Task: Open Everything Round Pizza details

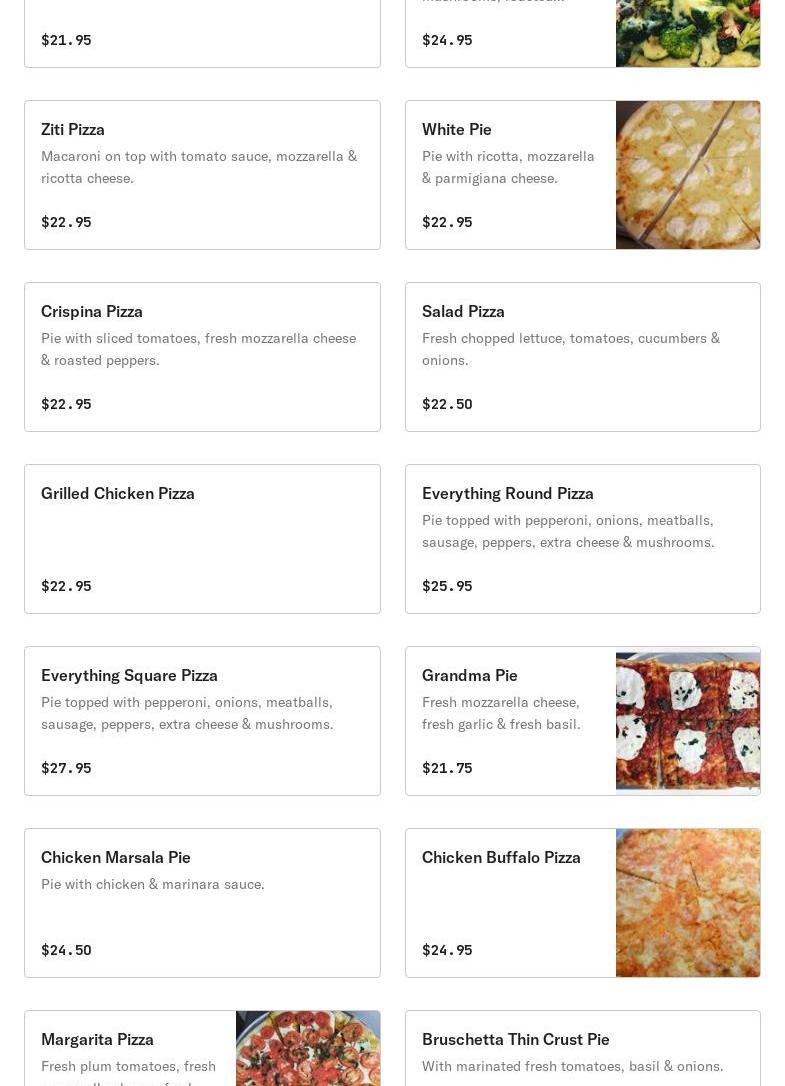Action: tap(582, 539)
